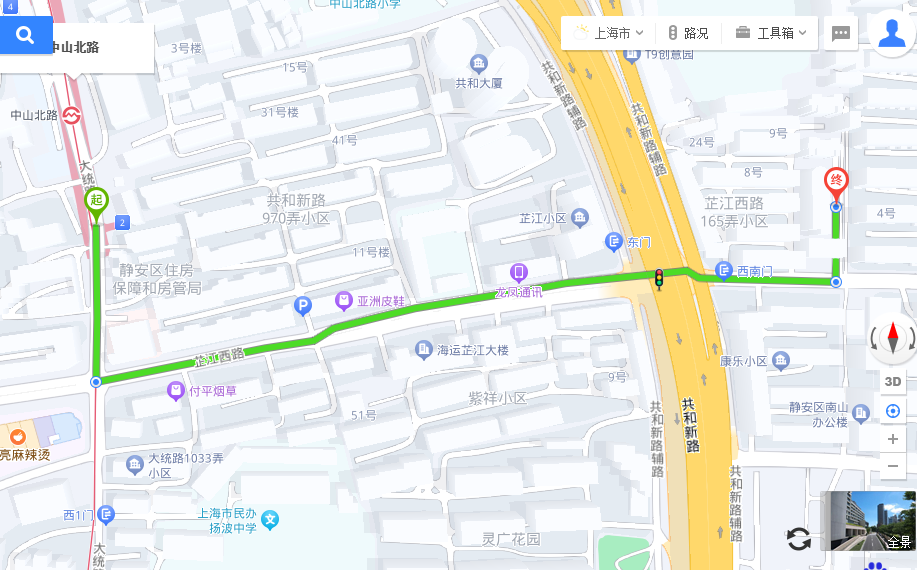Zoom out the map
Viewport: 917px width, 570px height.
pyautogui.click(x=892, y=466)
